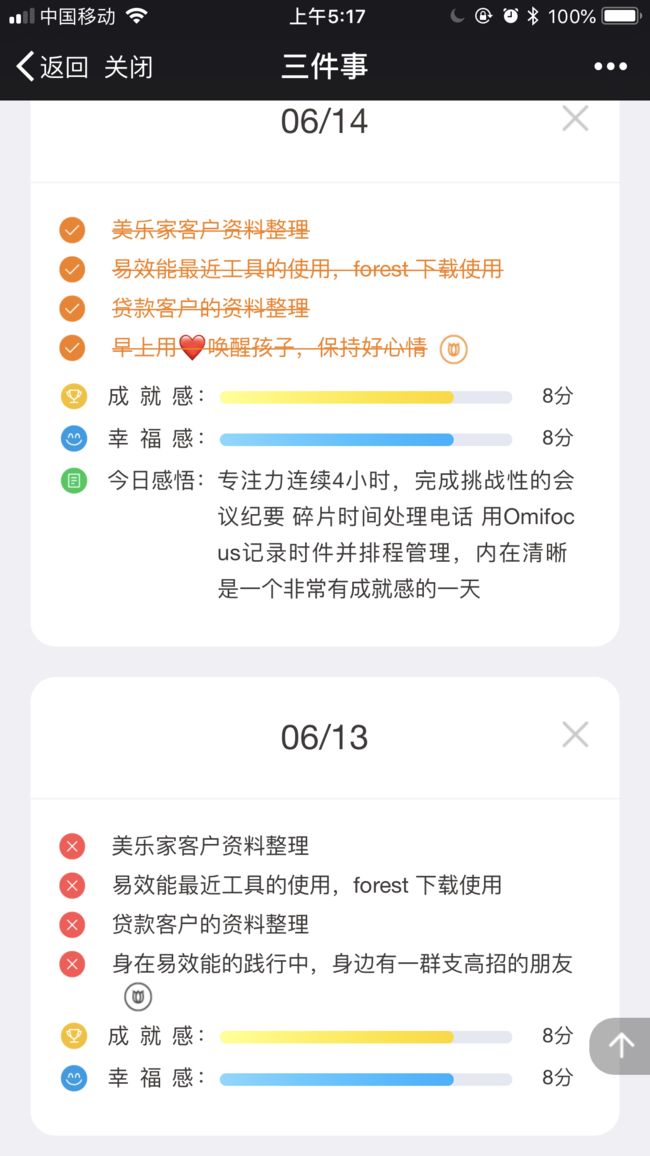This screenshot has height=1156, width=650.
Task: Tap the red X beside unfinished 美乐家客户资料整理
Action: (x=72, y=846)
